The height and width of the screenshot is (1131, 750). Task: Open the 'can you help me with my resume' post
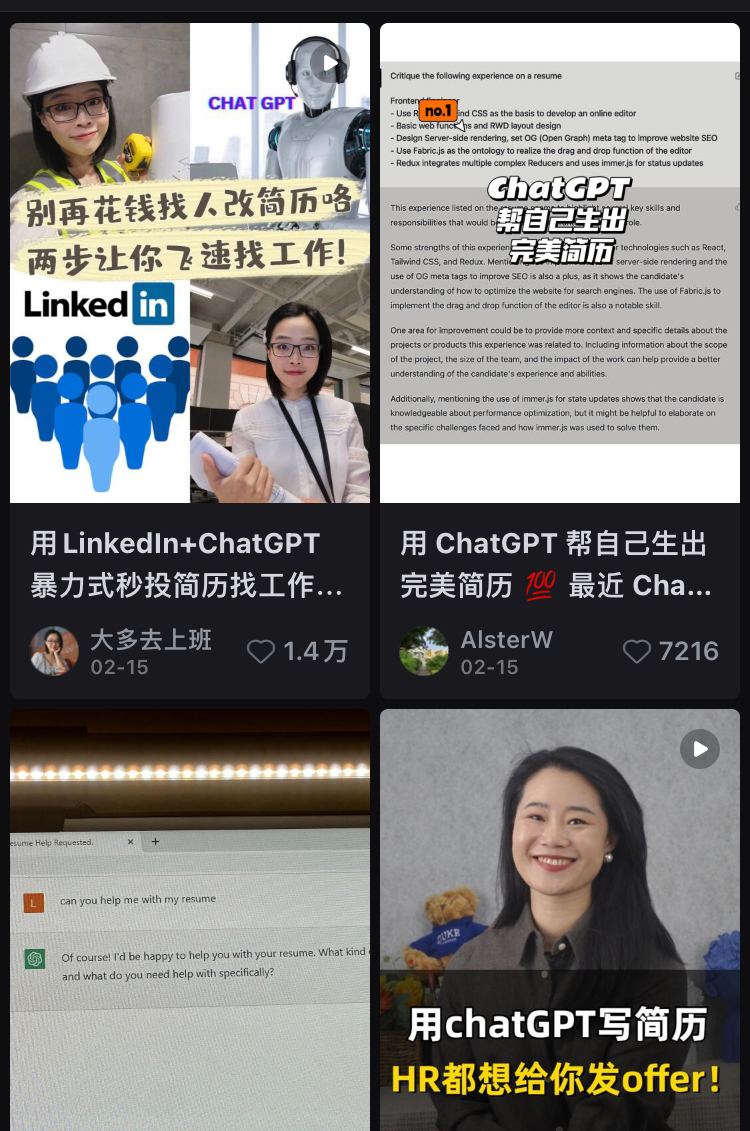click(190, 920)
